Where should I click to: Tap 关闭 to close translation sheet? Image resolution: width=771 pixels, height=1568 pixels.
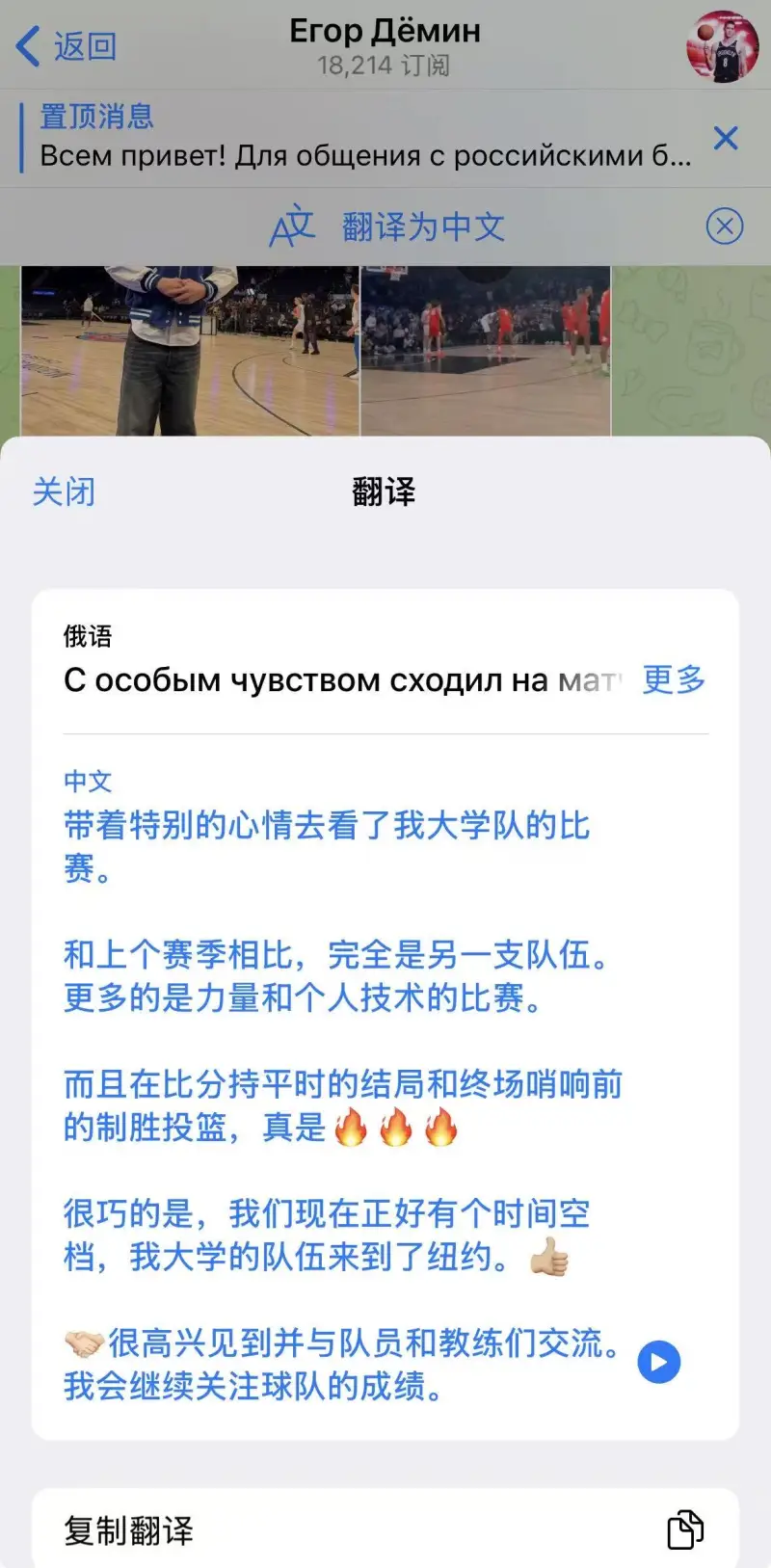64,492
